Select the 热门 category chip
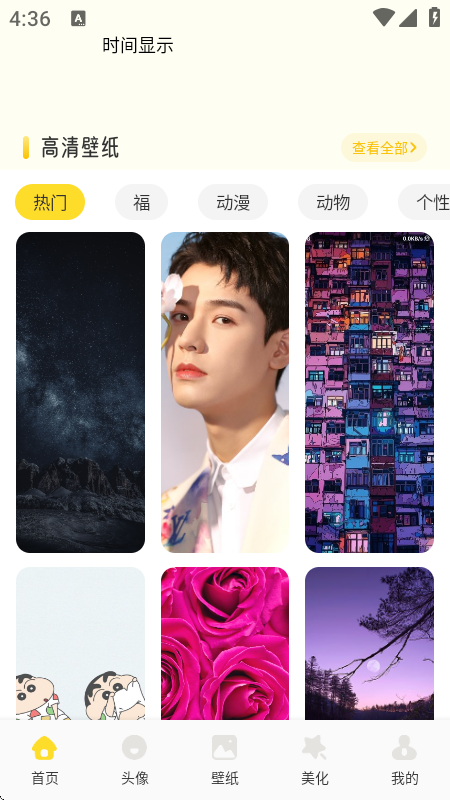 50,202
